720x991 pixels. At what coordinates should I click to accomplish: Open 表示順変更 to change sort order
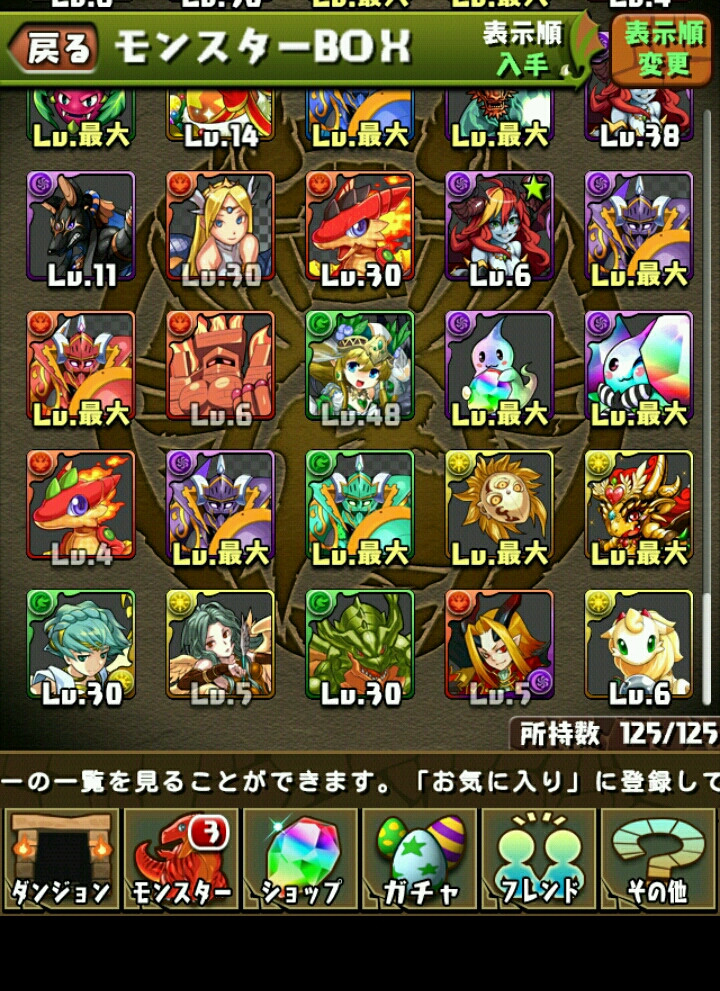[665, 49]
